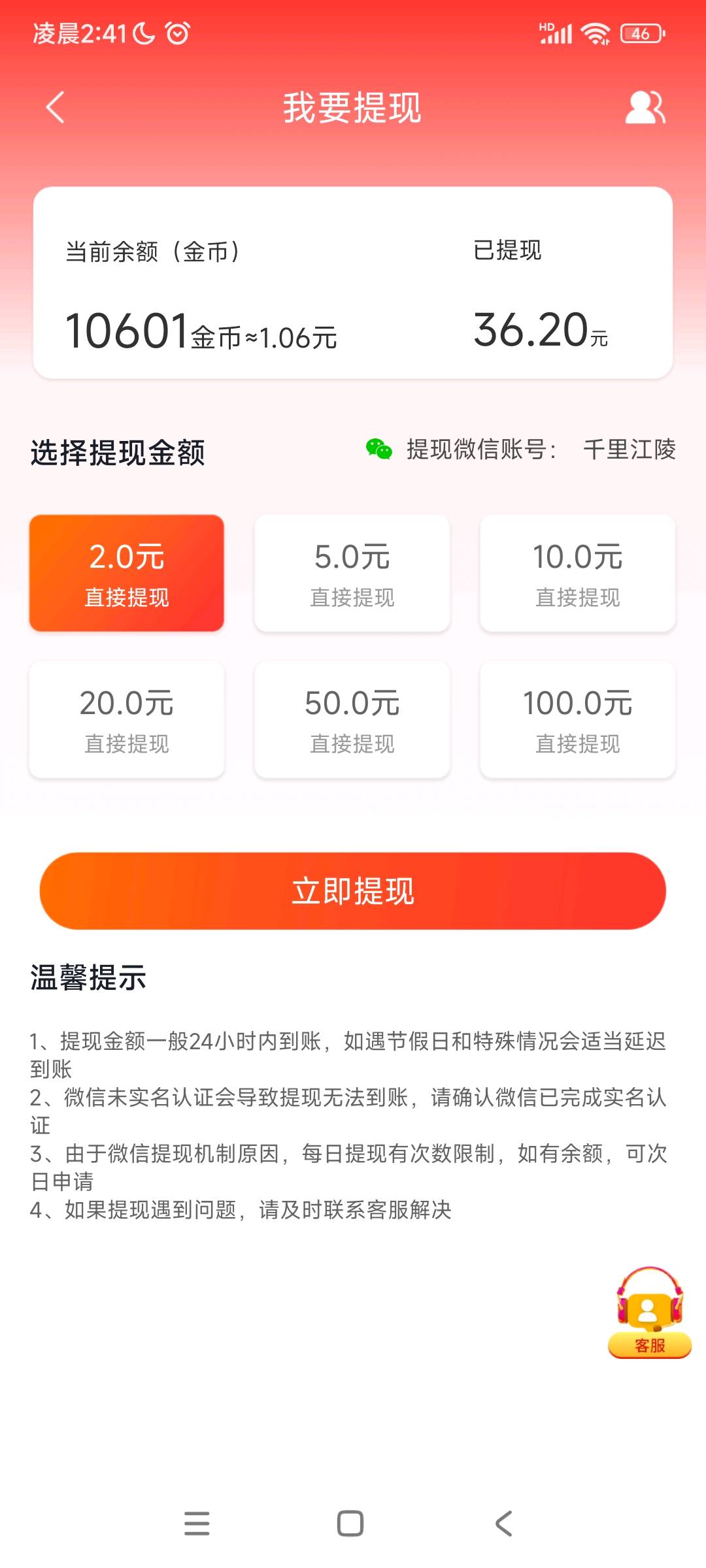Select the 20.0元 withdrawal option
The image size is (706, 1568).
click(127, 719)
